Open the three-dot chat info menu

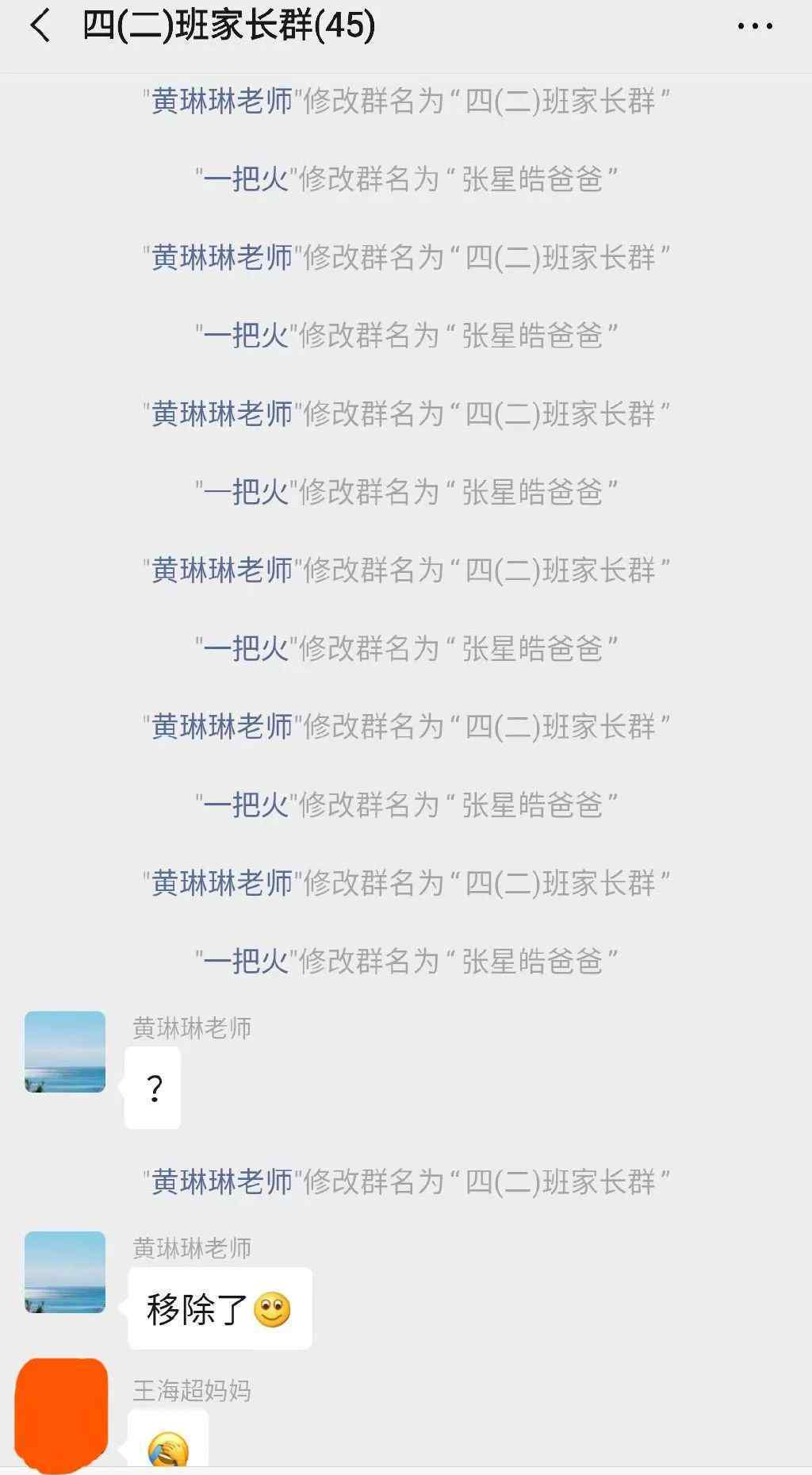pyautogui.click(x=754, y=26)
